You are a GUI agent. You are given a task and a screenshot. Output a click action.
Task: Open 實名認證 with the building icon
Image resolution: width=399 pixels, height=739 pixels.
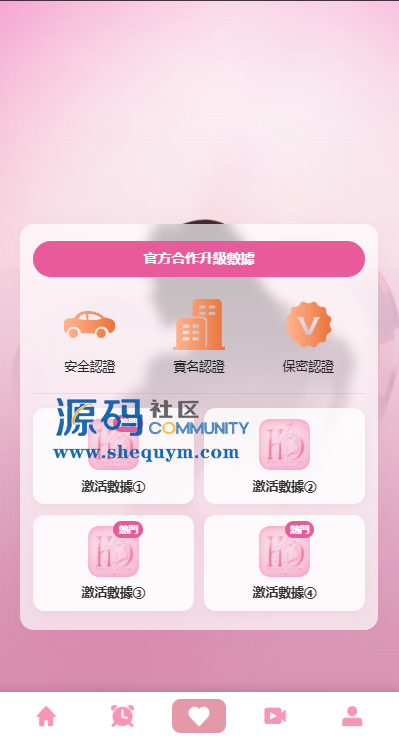click(x=199, y=337)
